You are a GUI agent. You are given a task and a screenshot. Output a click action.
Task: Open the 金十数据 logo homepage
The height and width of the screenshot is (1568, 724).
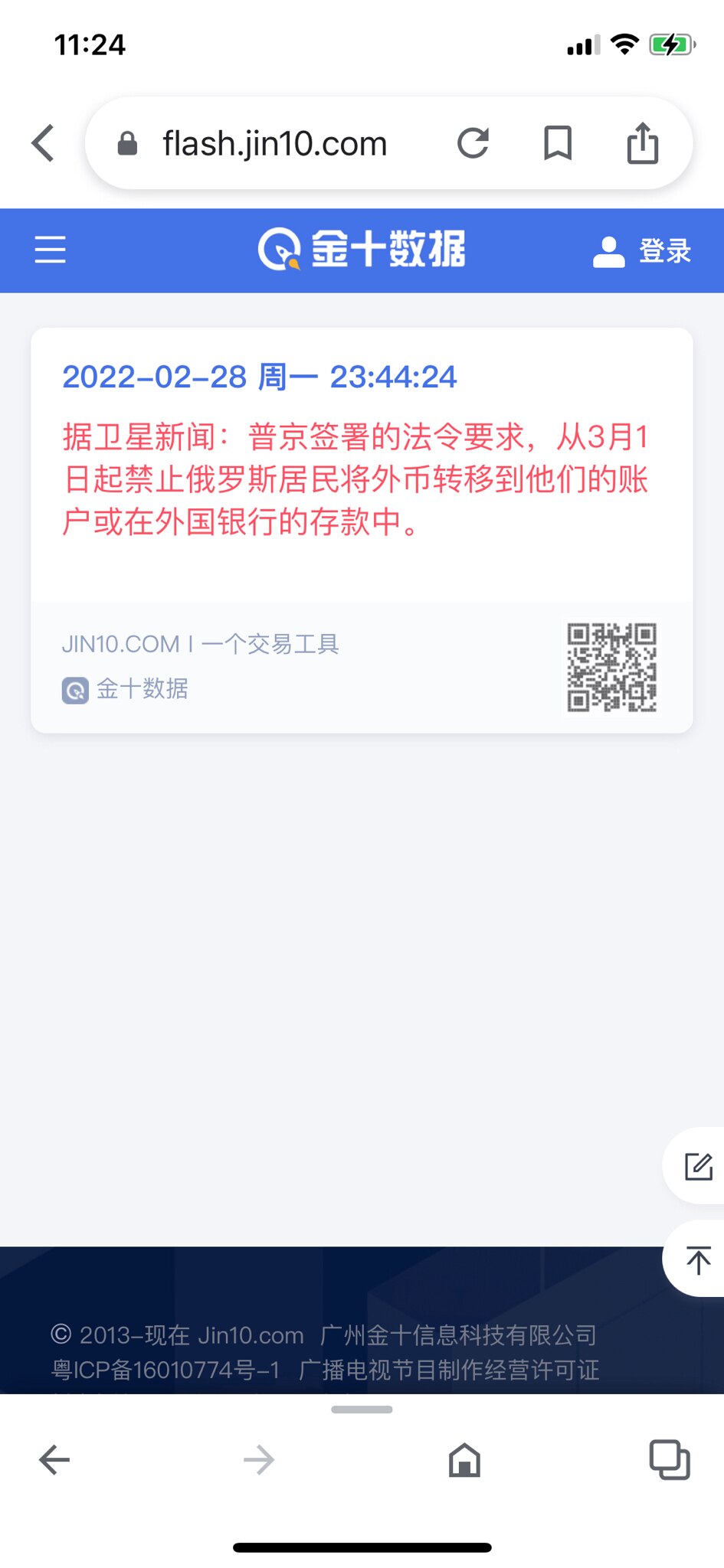click(362, 250)
